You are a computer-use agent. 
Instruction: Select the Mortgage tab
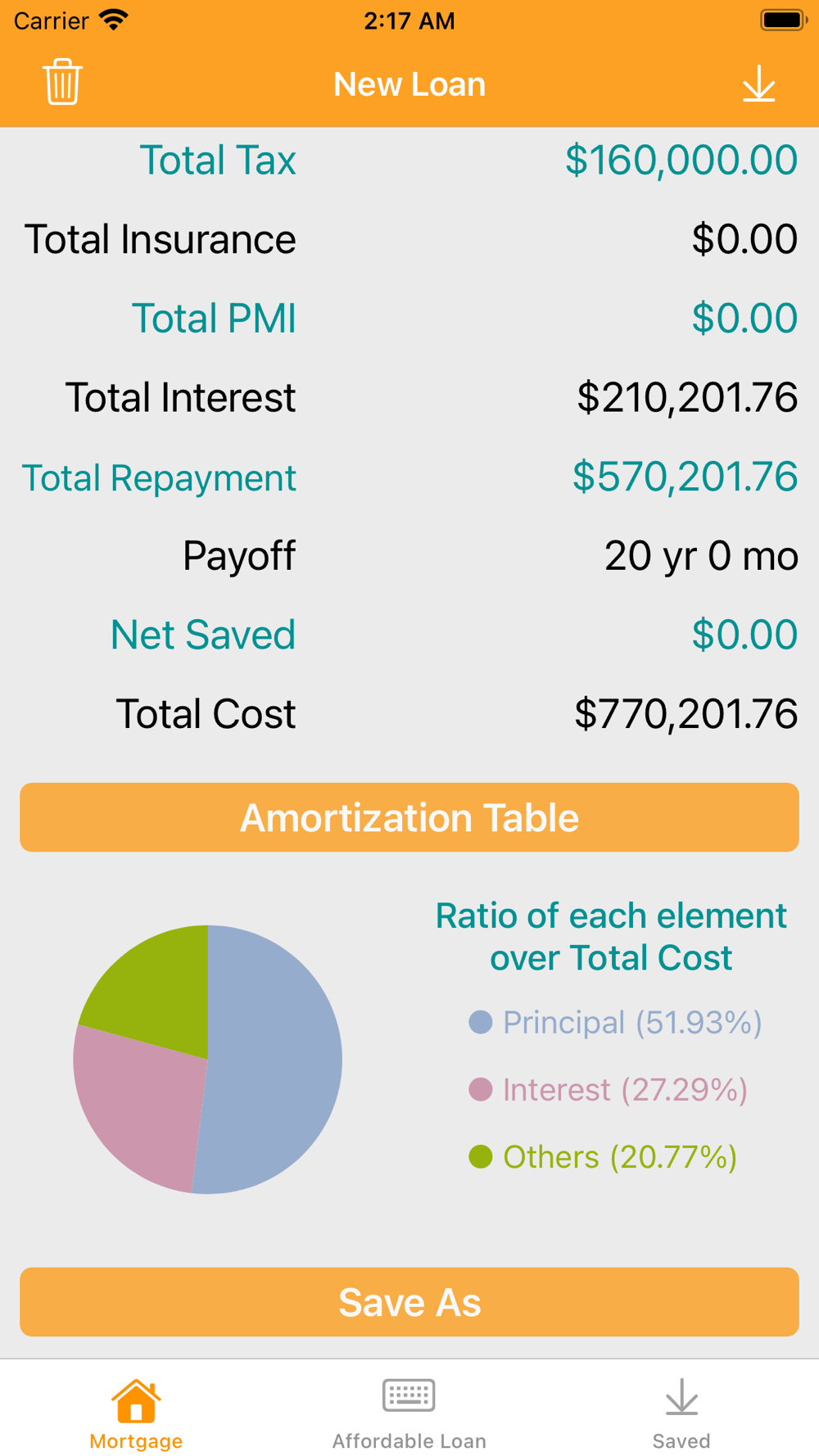[136, 1413]
